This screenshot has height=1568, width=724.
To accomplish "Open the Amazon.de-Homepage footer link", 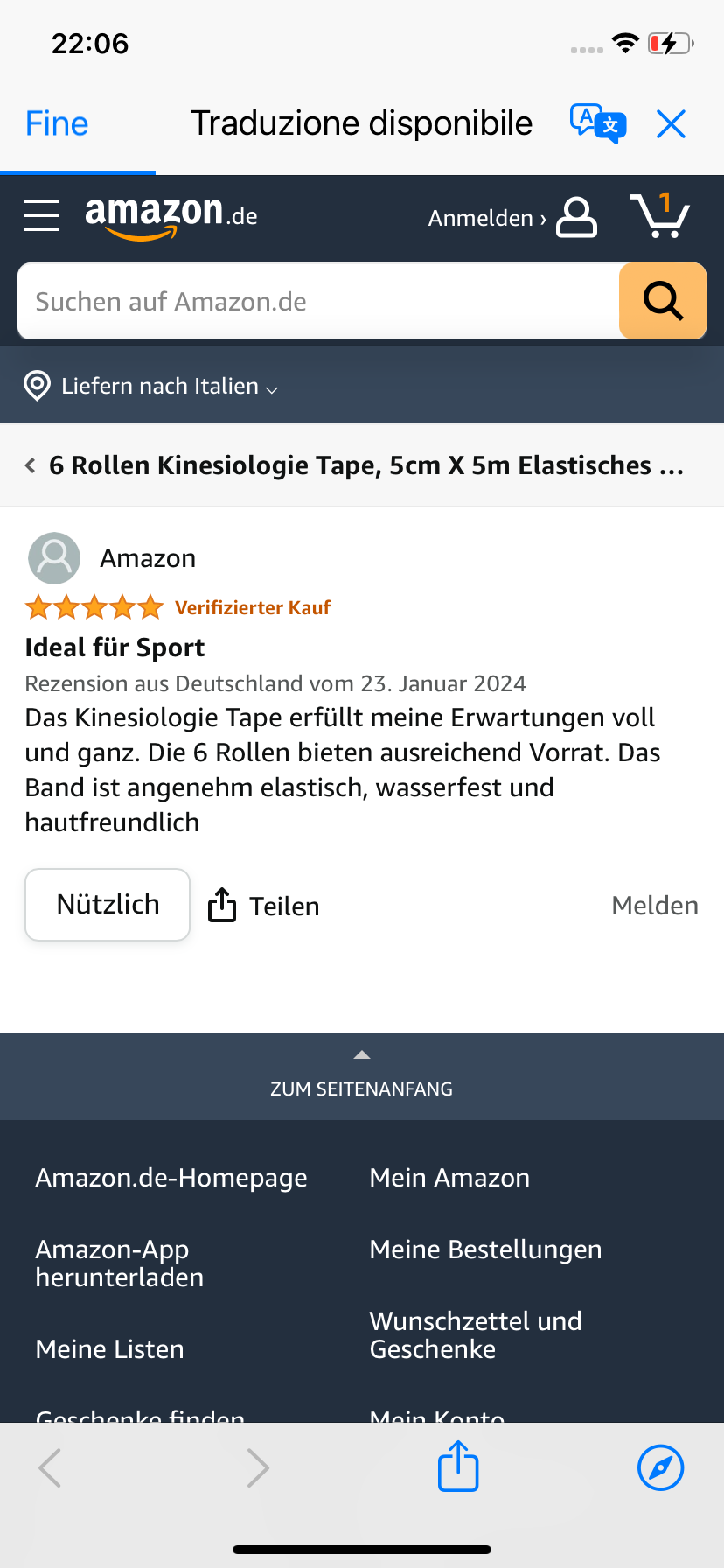I will [171, 1178].
